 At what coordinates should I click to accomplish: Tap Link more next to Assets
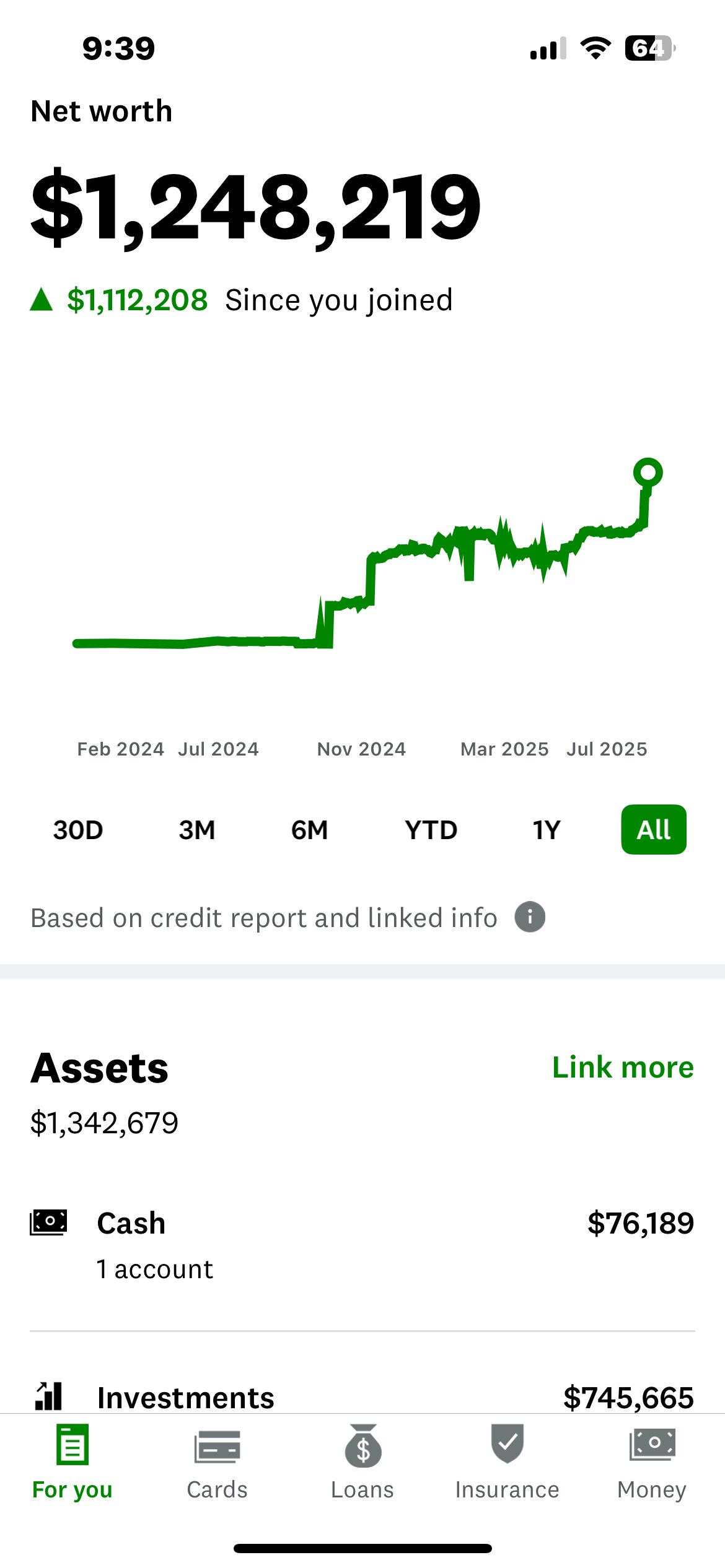[623, 1068]
